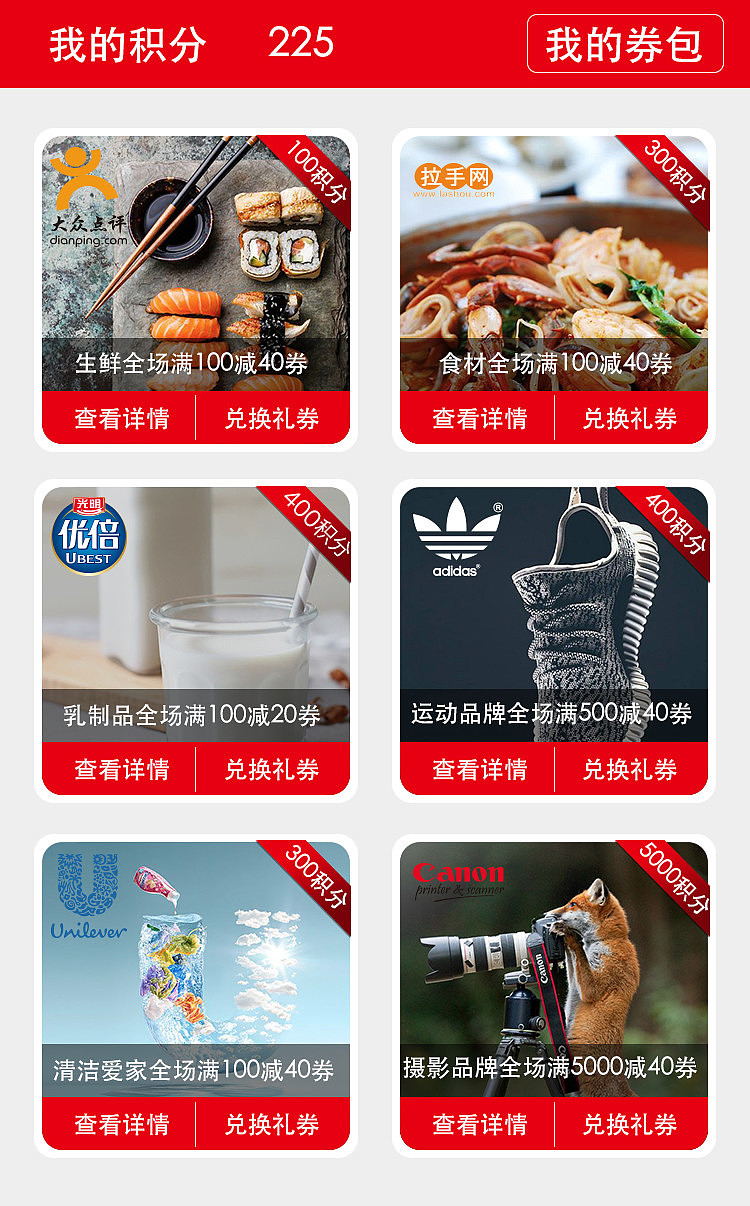
Task: Tap 兑换礼券 under 清洁爱家全场满100减40券
Action: [272, 1124]
